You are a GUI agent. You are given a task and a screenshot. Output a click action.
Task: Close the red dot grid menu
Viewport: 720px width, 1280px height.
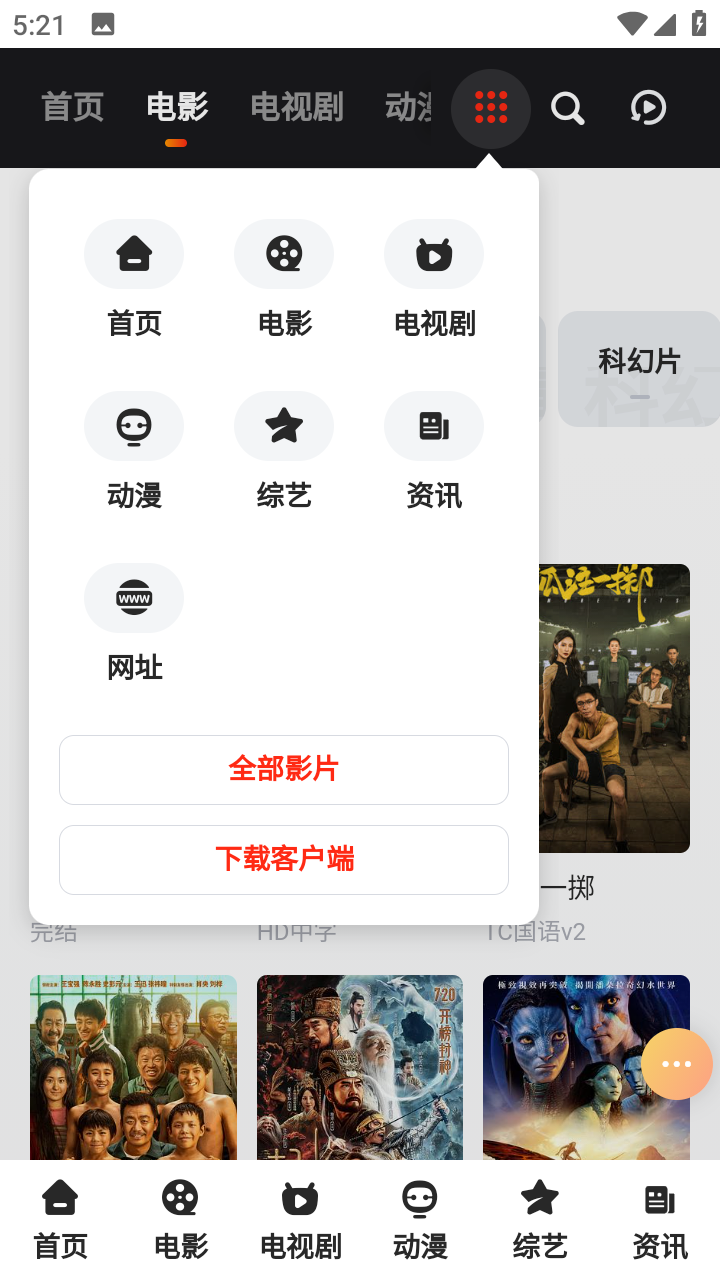(490, 108)
